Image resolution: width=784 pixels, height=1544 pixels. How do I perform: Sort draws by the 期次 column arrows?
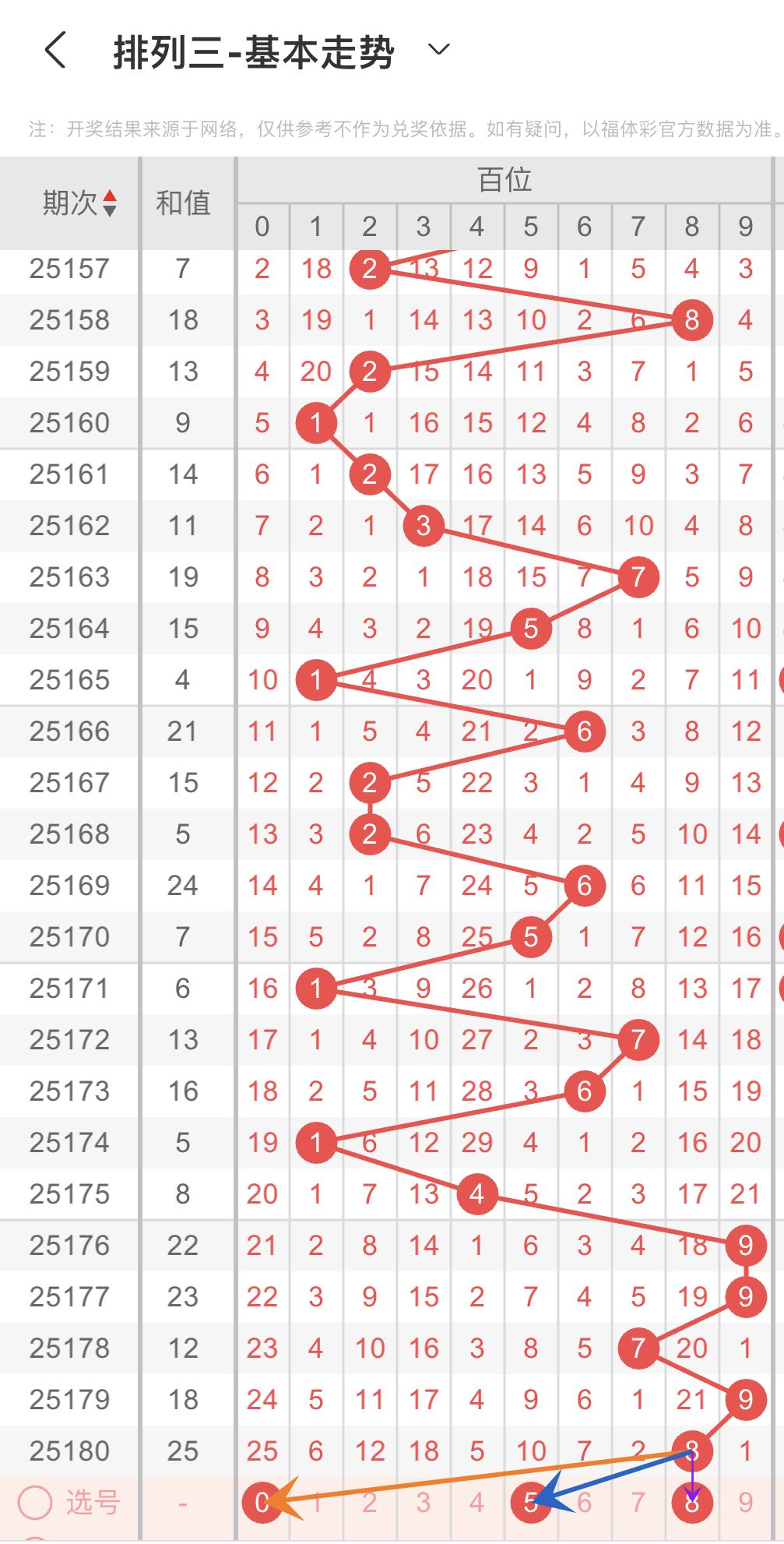pos(110,203)
